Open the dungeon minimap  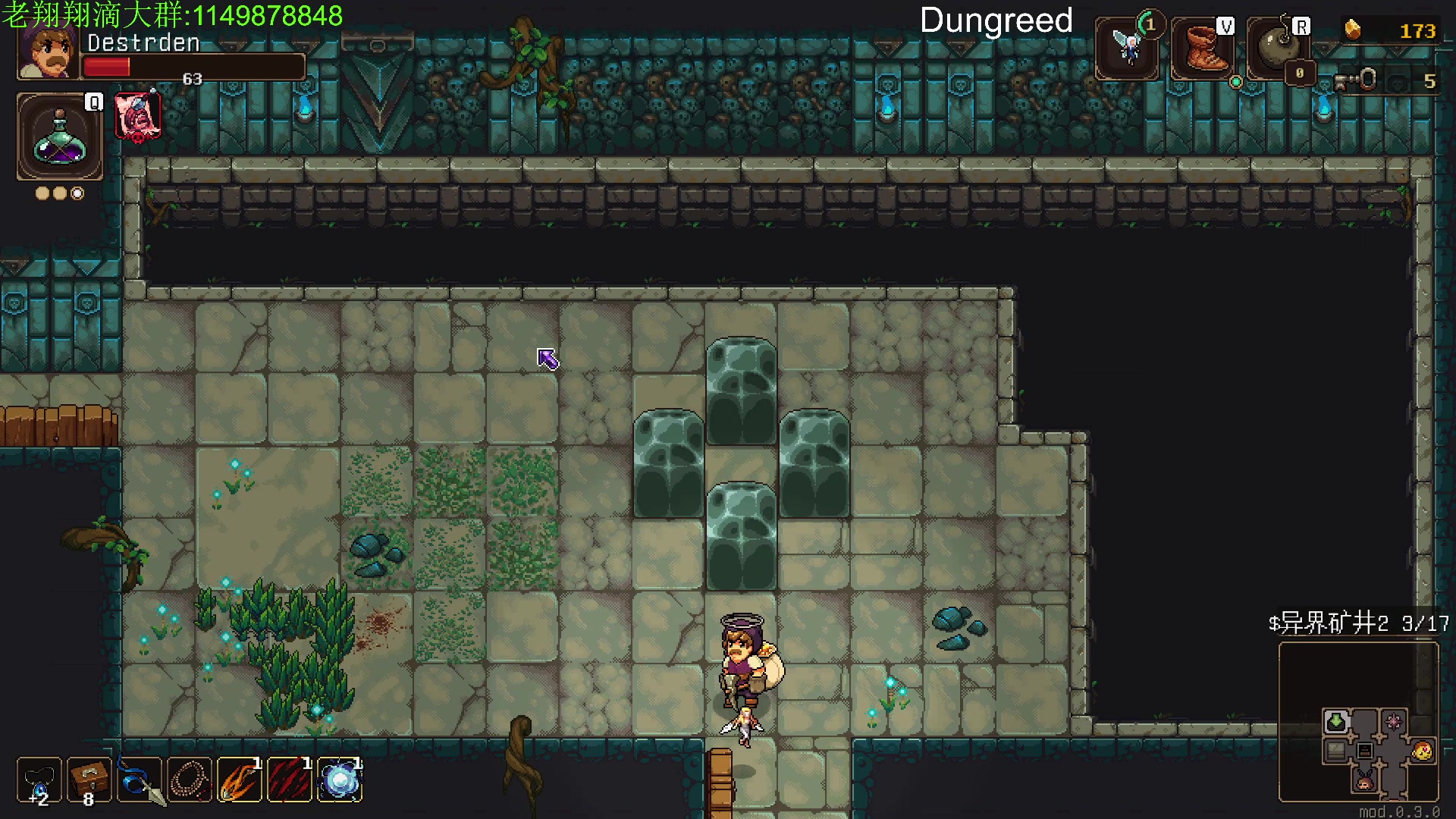[x=1358, y=722]
